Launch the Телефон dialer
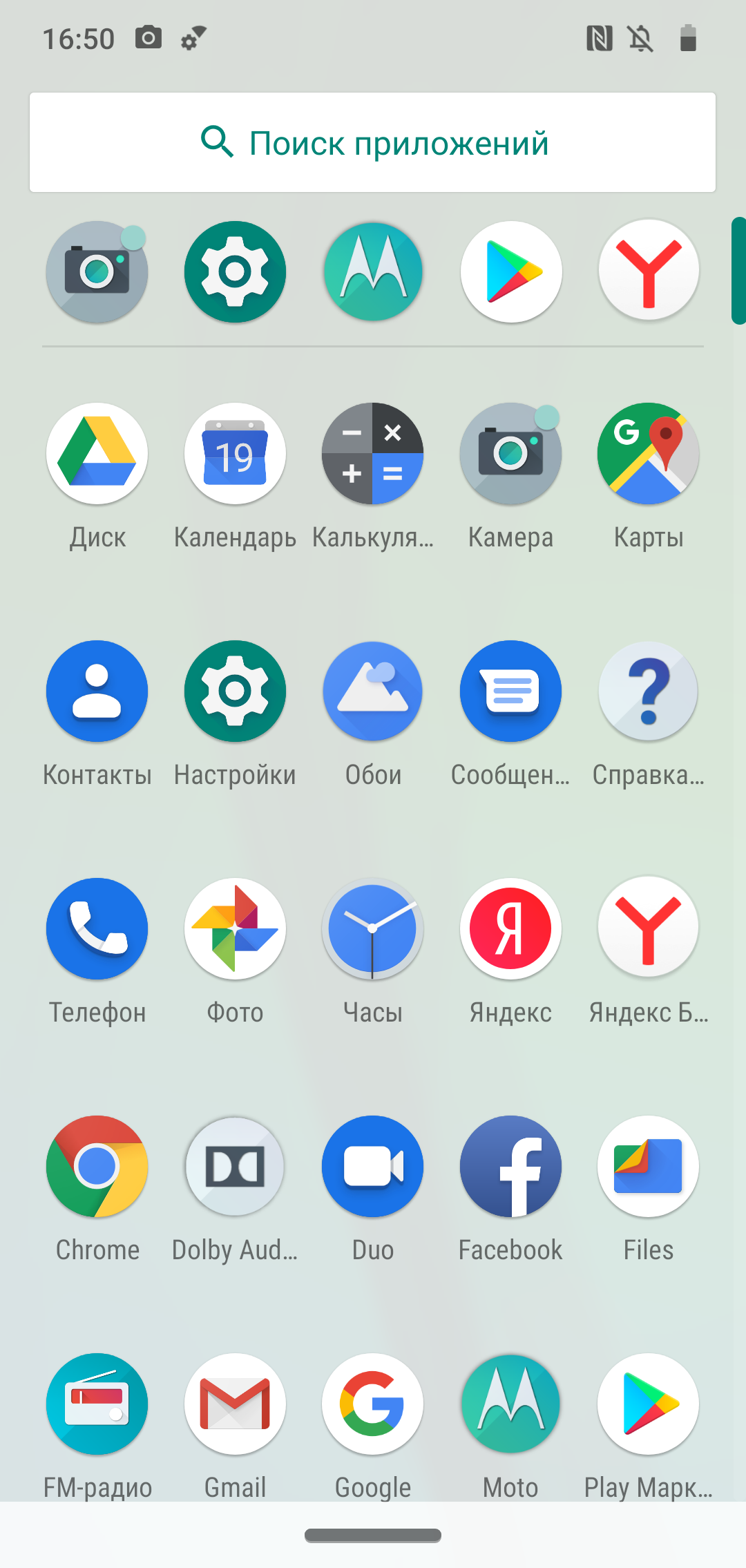 click(x=97, y=929)
